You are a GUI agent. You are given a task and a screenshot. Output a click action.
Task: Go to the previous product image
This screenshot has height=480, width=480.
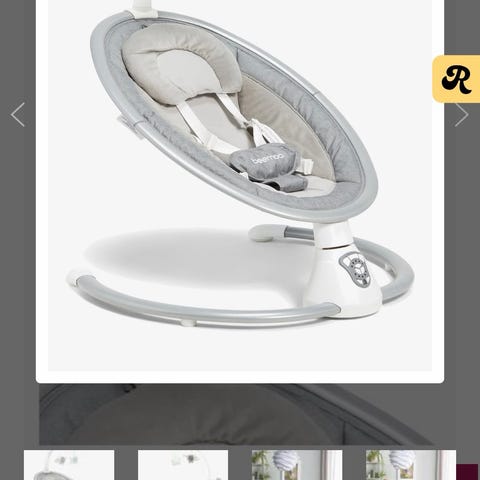pyautogui.click(x=18, y=115)
